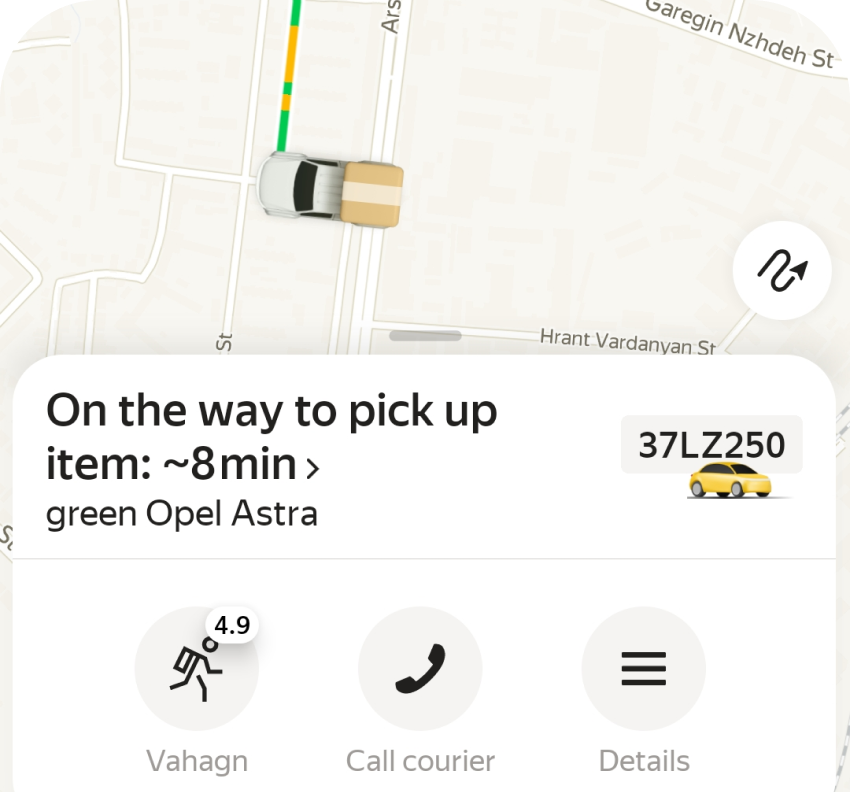Tap the bottom sheet drag handle
850x792 pixels.
[425, 336]
